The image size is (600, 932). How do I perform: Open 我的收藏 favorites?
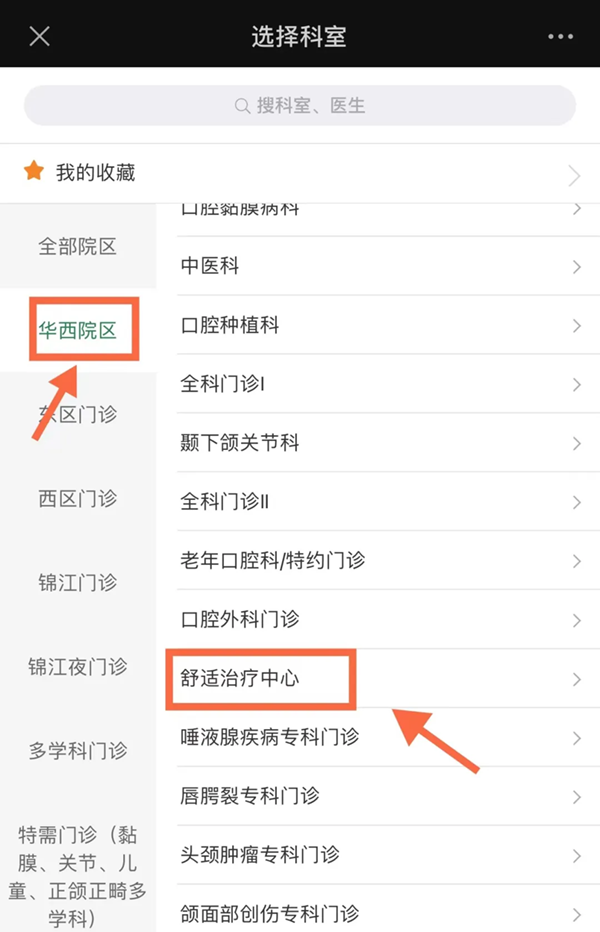300,173
